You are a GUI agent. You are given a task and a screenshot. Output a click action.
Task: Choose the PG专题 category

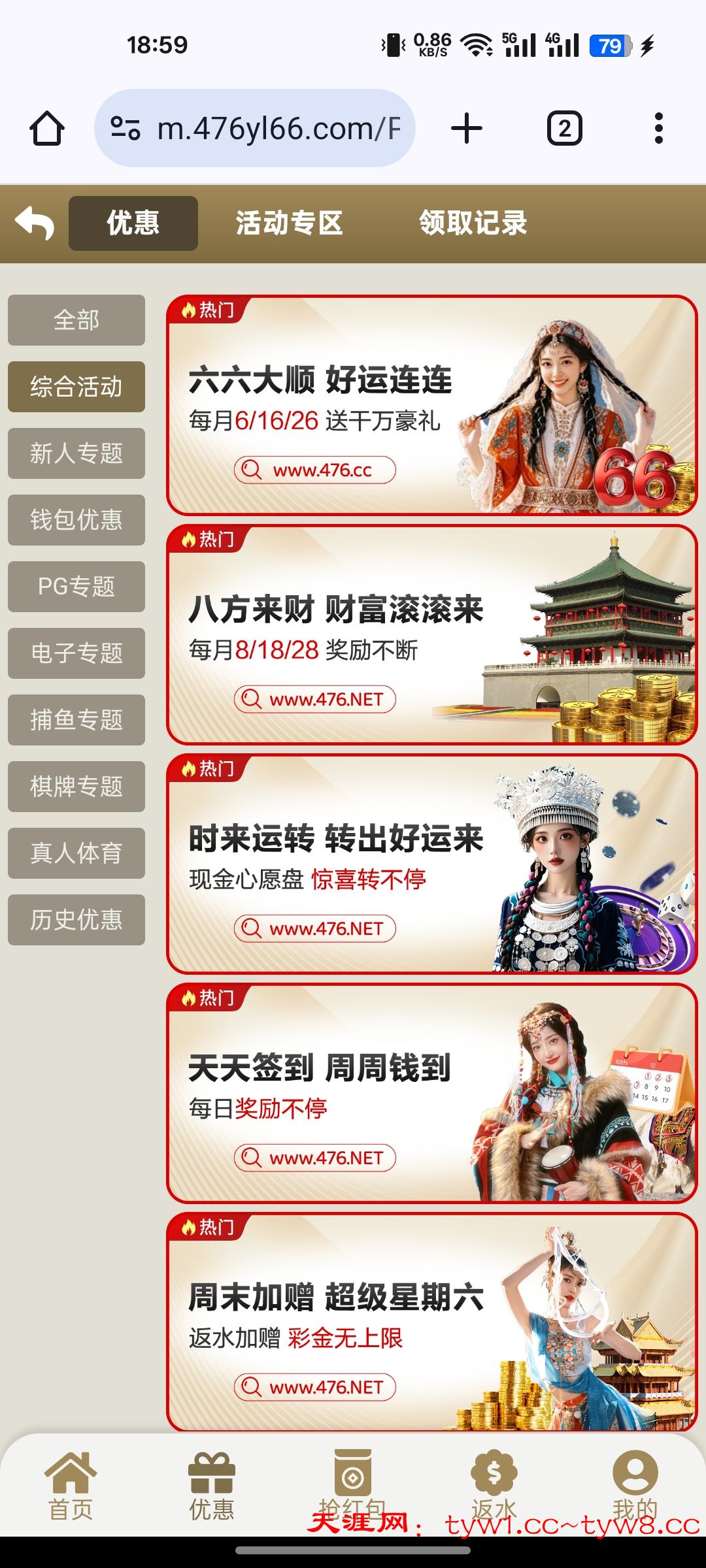(76, 587)
